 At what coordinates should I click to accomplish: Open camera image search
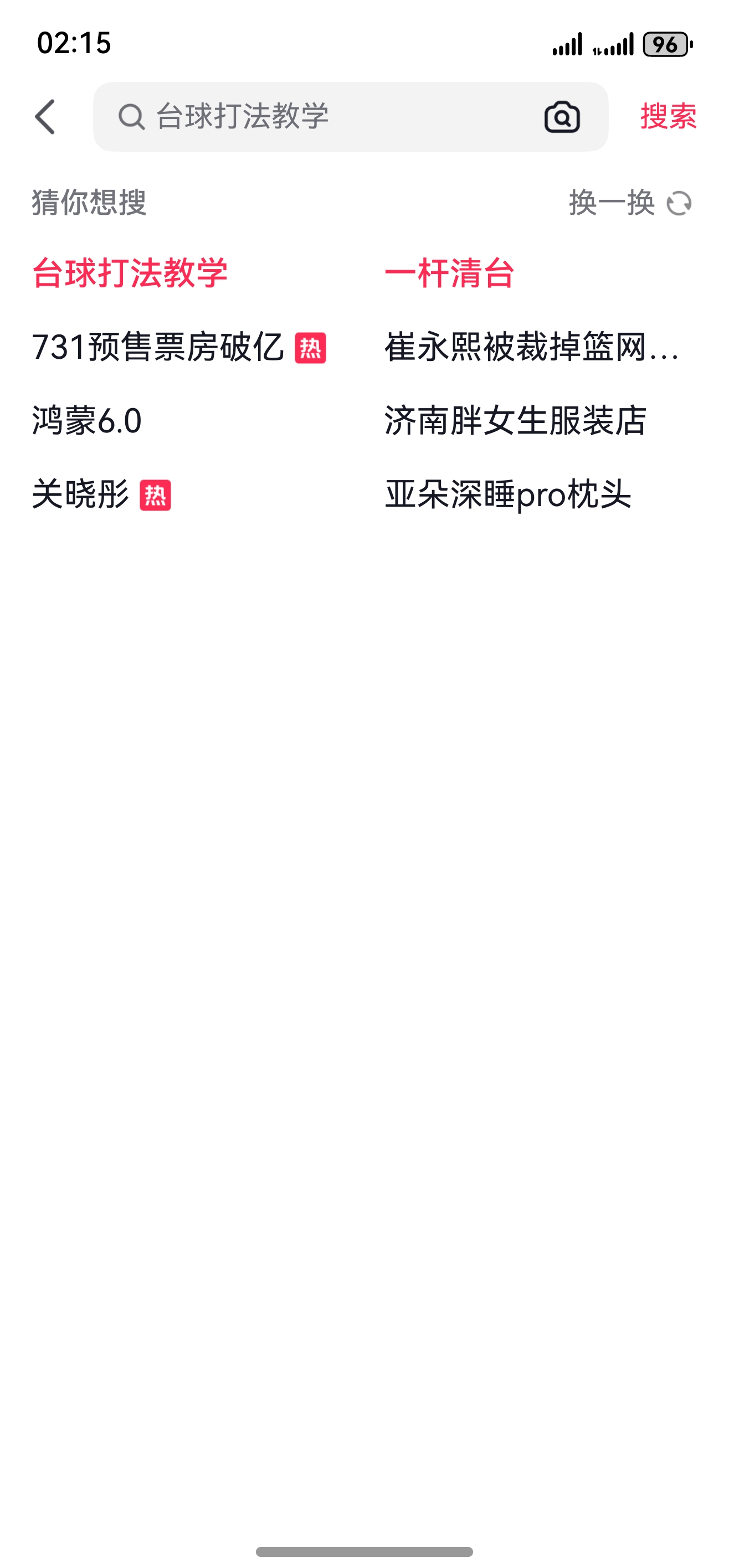(562, 117)
